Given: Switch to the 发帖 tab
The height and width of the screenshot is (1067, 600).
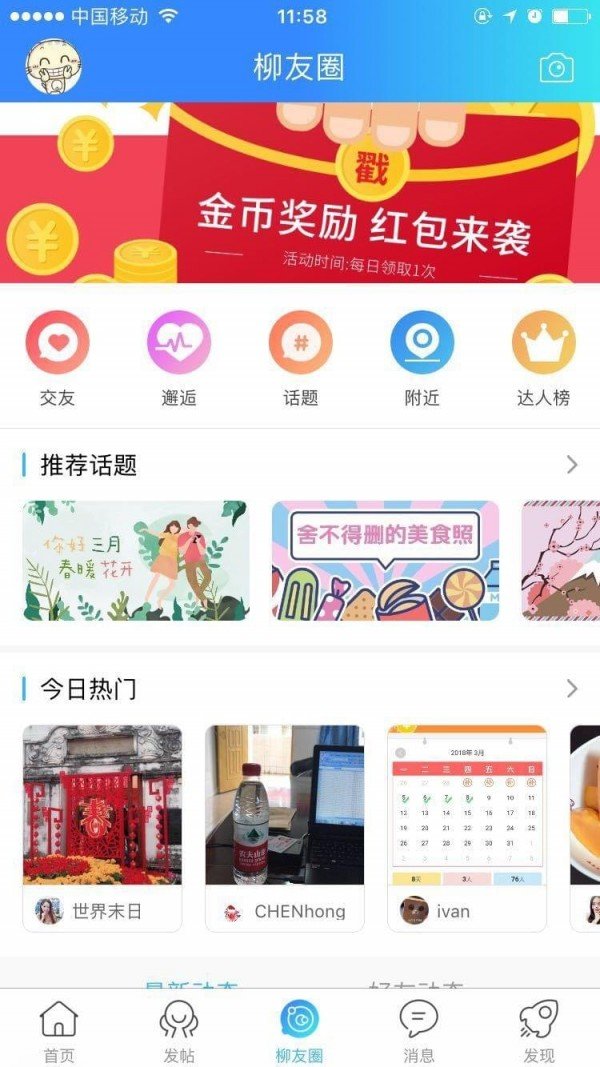Looking at the screenshot, I should click(179, 1030).
